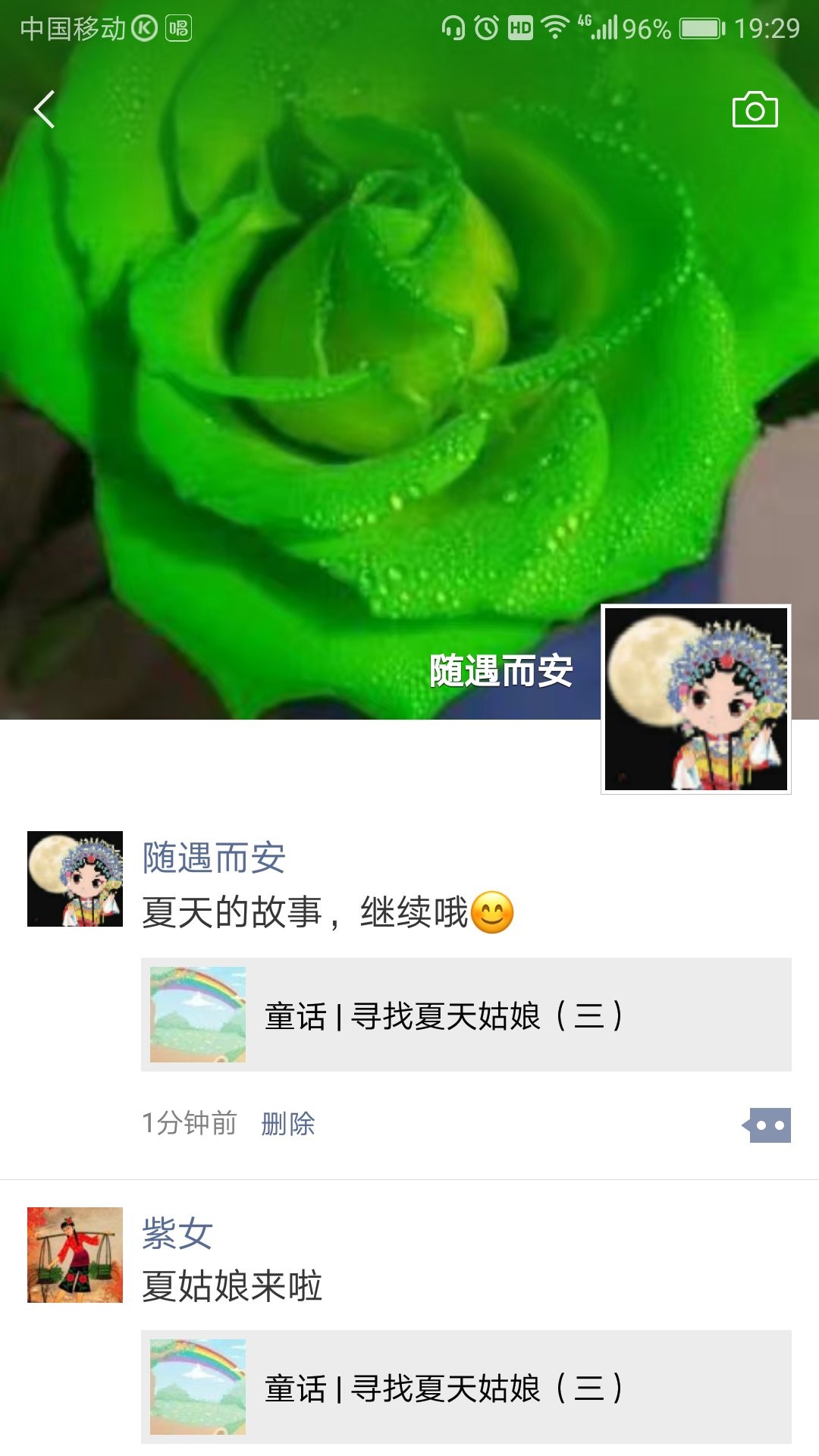The width and height of the screenshot is (819, 1456).
Task: Open the like and comment menu on 随遇而安's post
Action: (x=767, y=1125)
